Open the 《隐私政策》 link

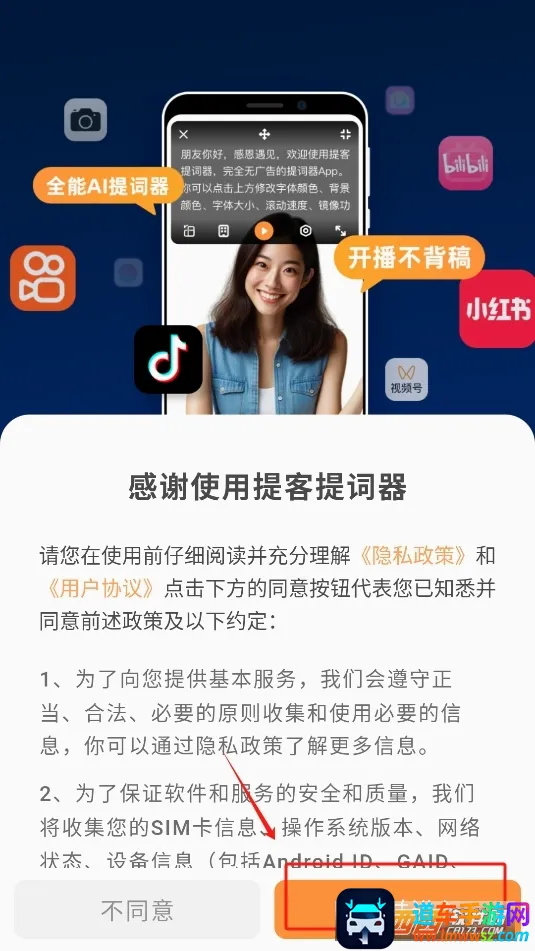(x=414, y=556)
